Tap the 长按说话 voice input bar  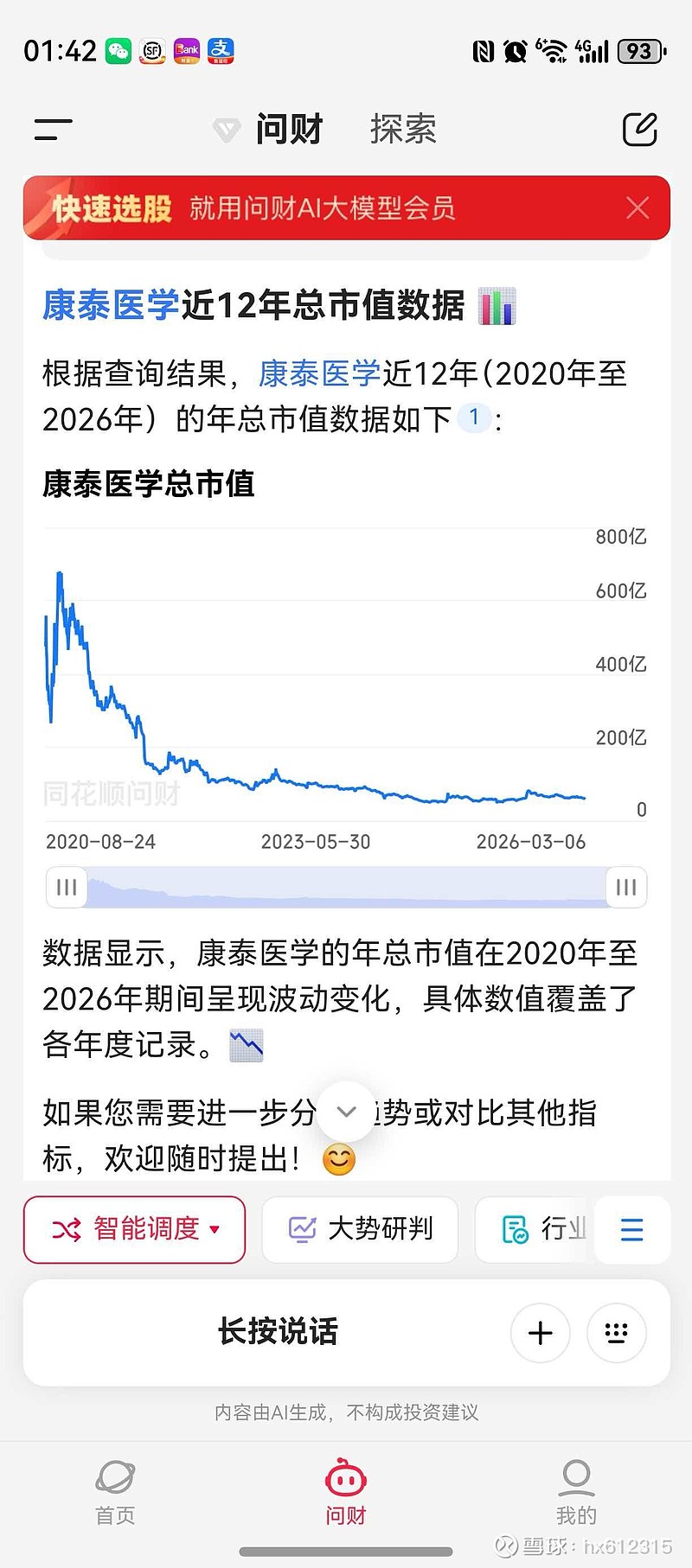[x=277, y=1332]
